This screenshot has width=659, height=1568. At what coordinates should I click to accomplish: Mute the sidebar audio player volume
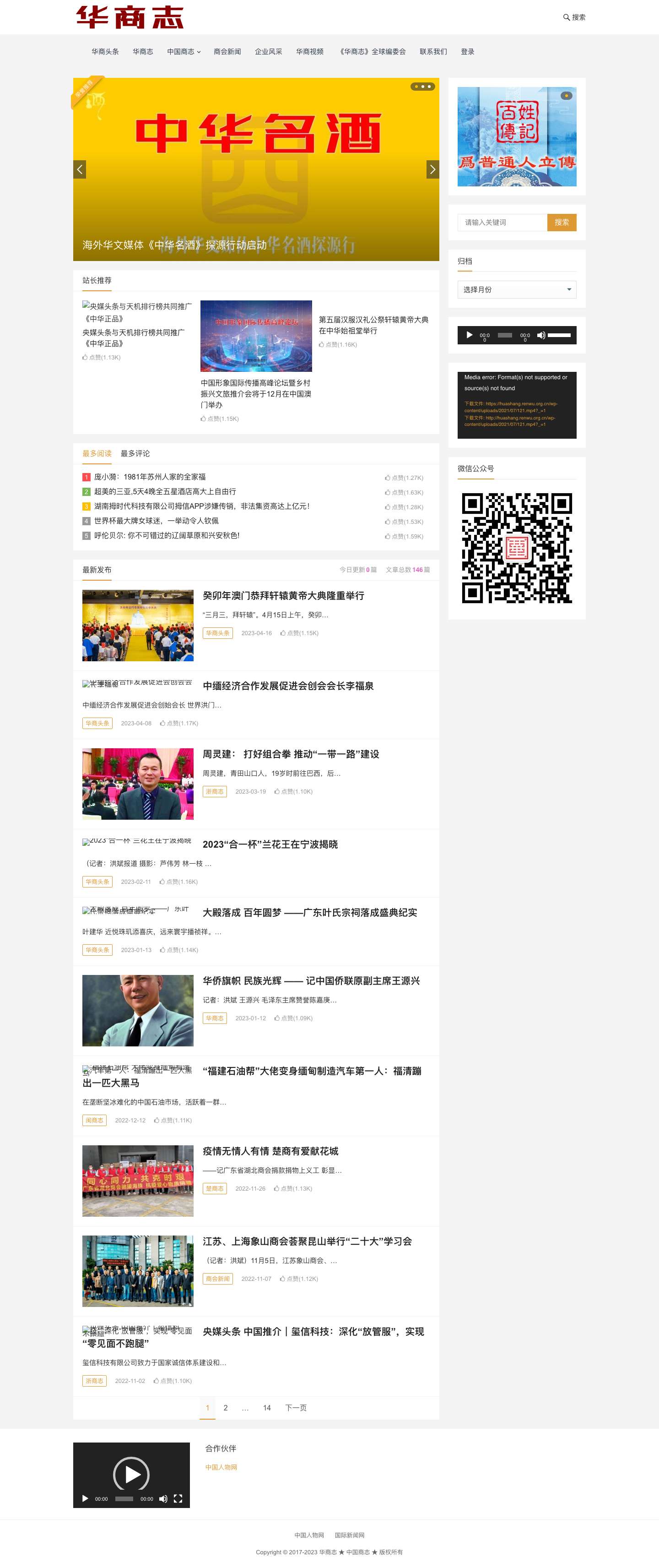541,335
